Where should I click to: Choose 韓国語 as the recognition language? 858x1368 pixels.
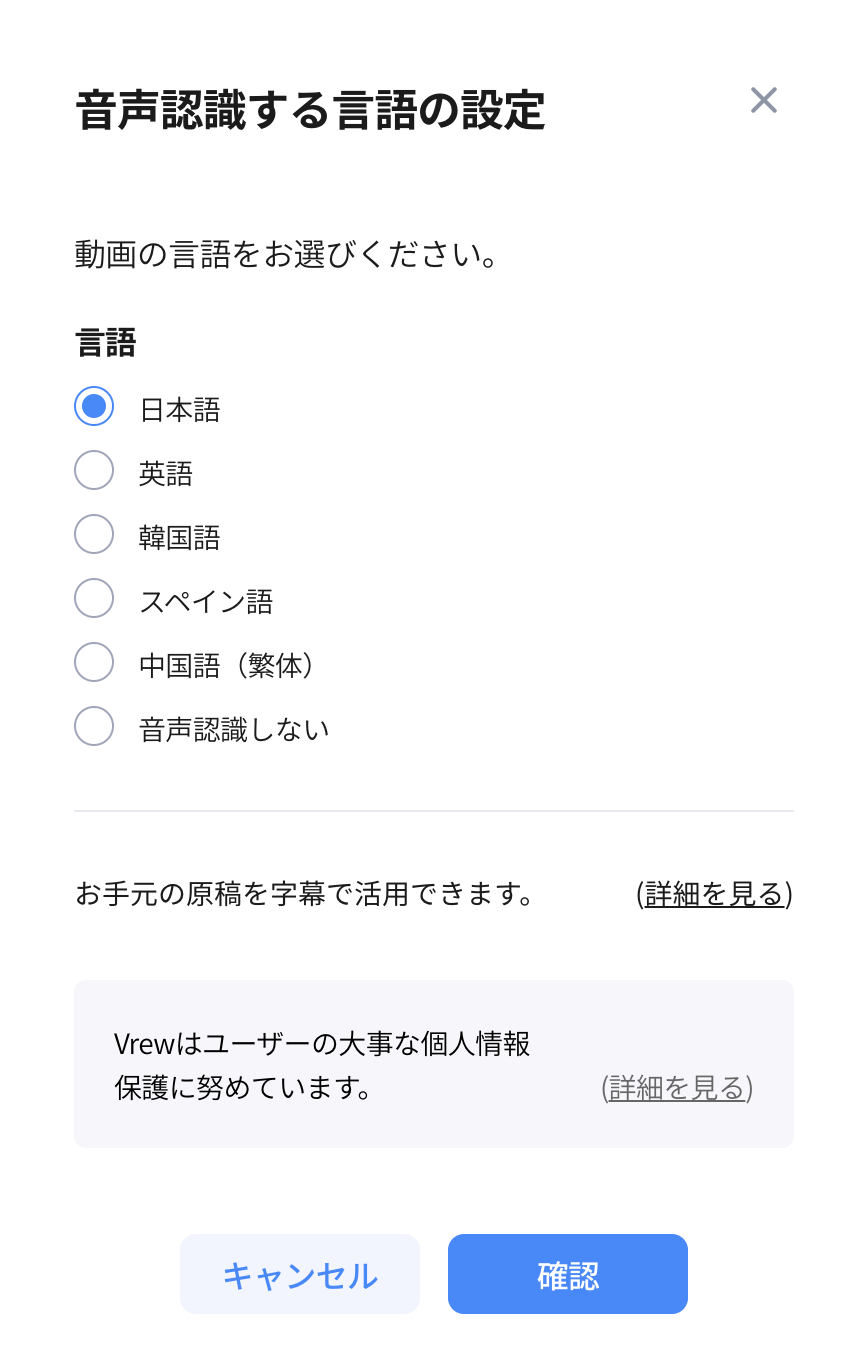point(94,534)
